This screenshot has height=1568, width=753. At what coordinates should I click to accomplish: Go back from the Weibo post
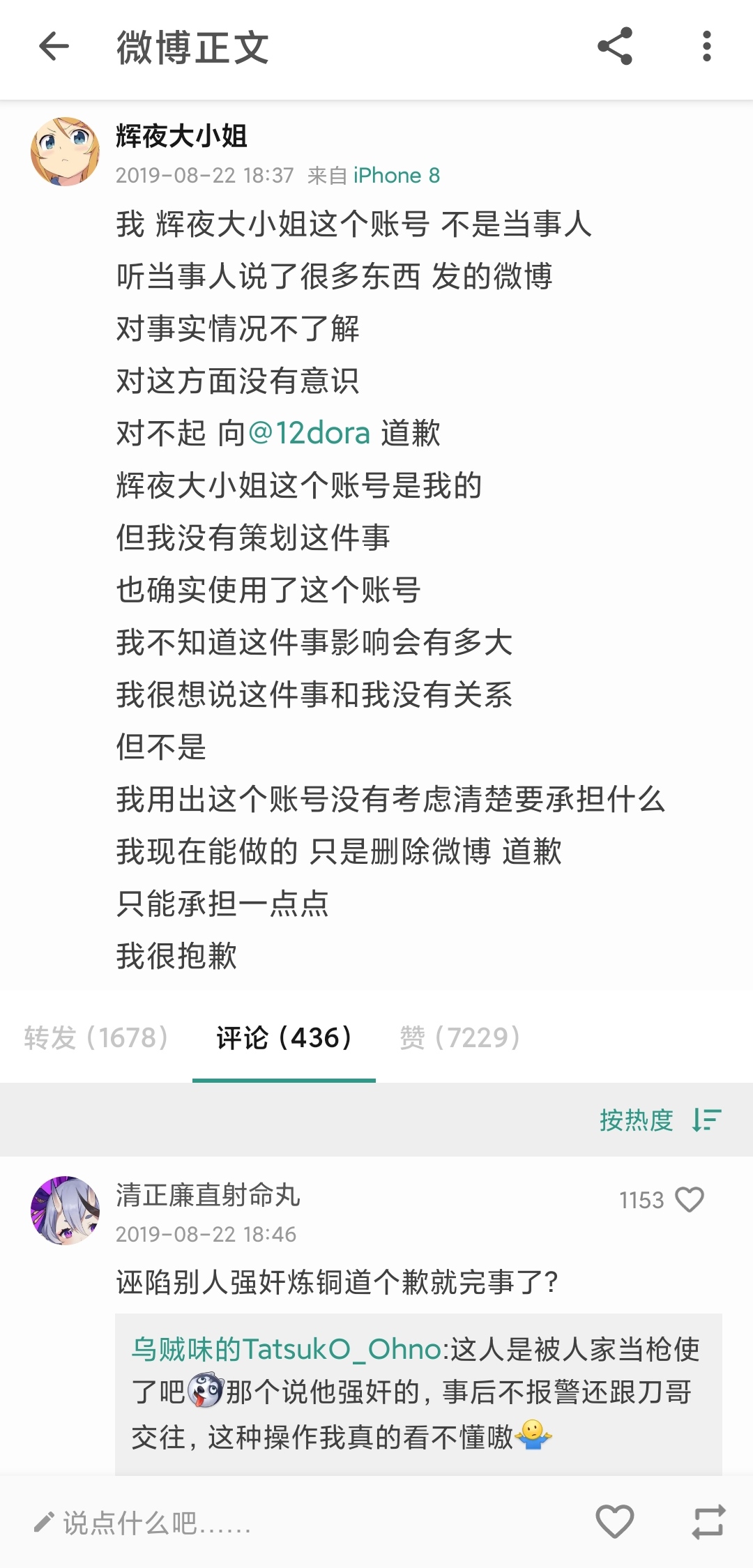(x=54, y=47)
